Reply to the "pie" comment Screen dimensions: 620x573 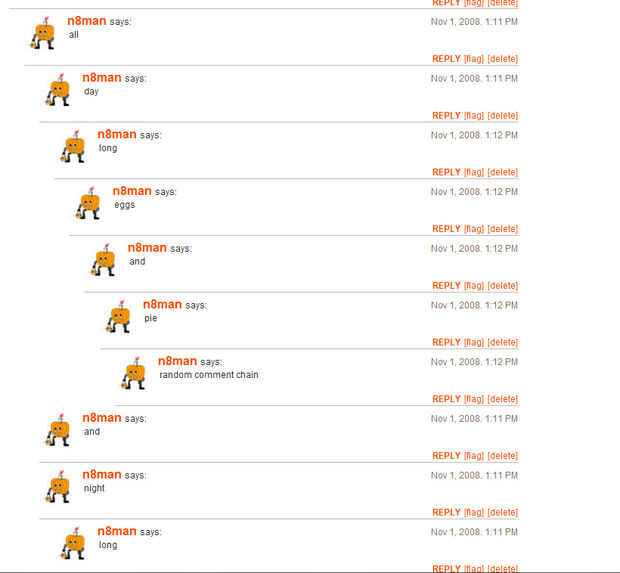pos(446,342)
